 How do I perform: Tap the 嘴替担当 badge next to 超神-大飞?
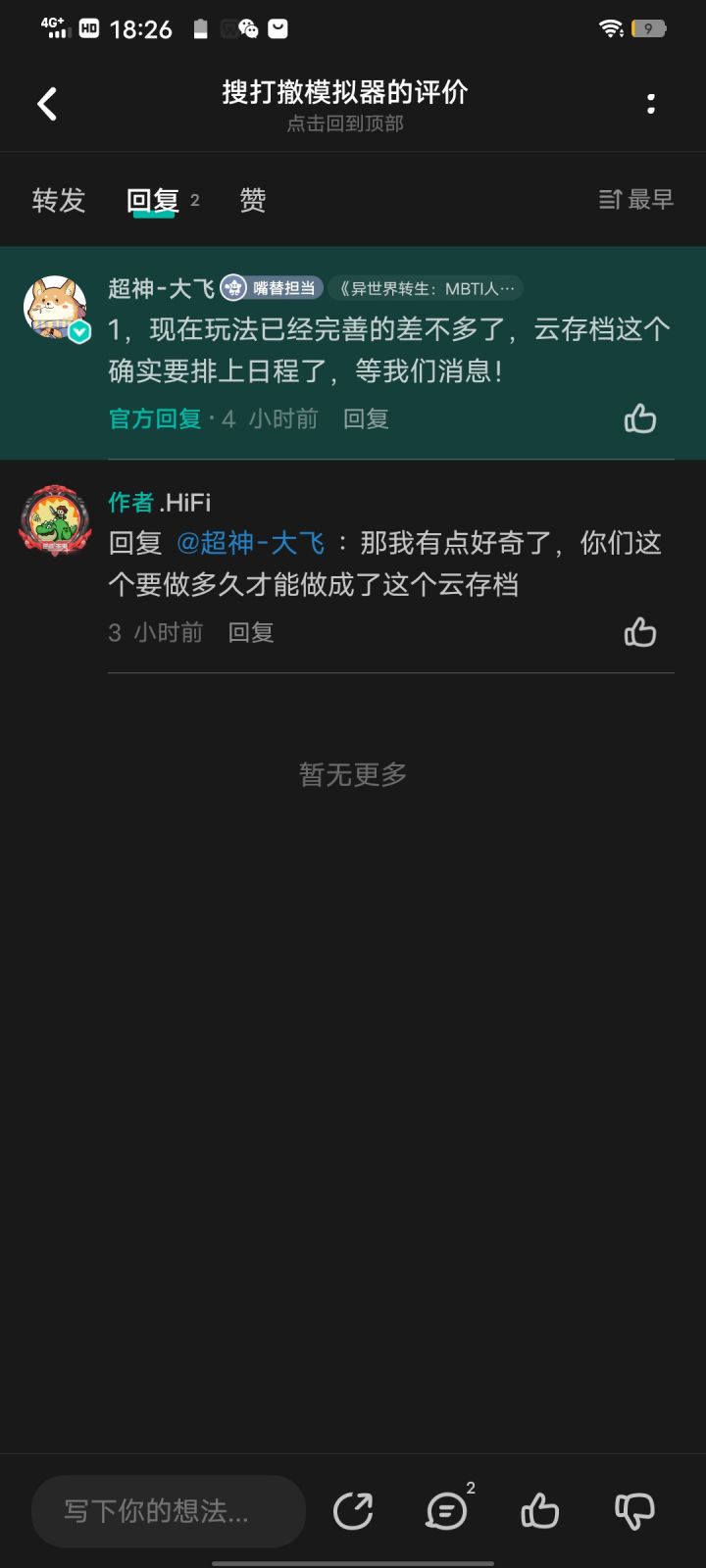pos(277,288)
